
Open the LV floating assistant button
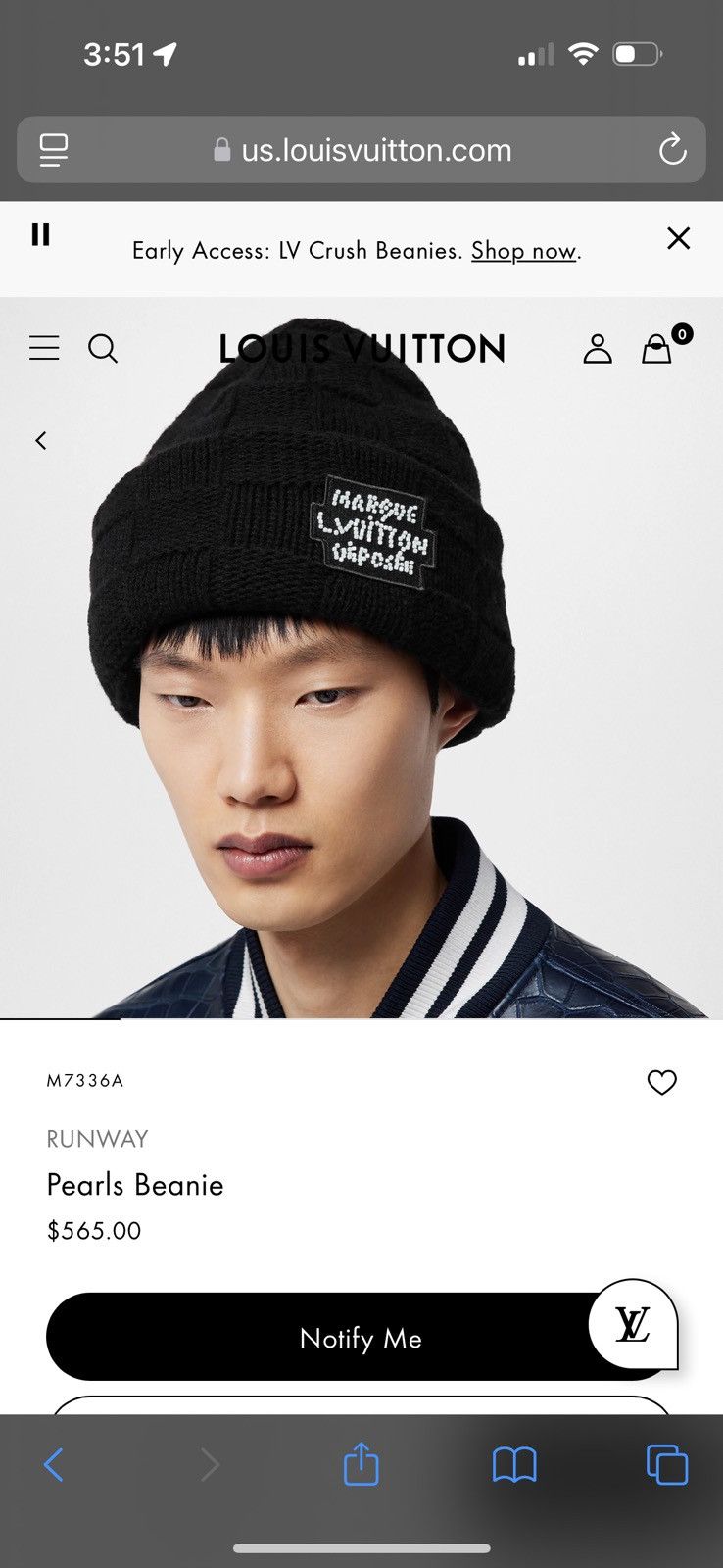click(x=633, y=1324)
